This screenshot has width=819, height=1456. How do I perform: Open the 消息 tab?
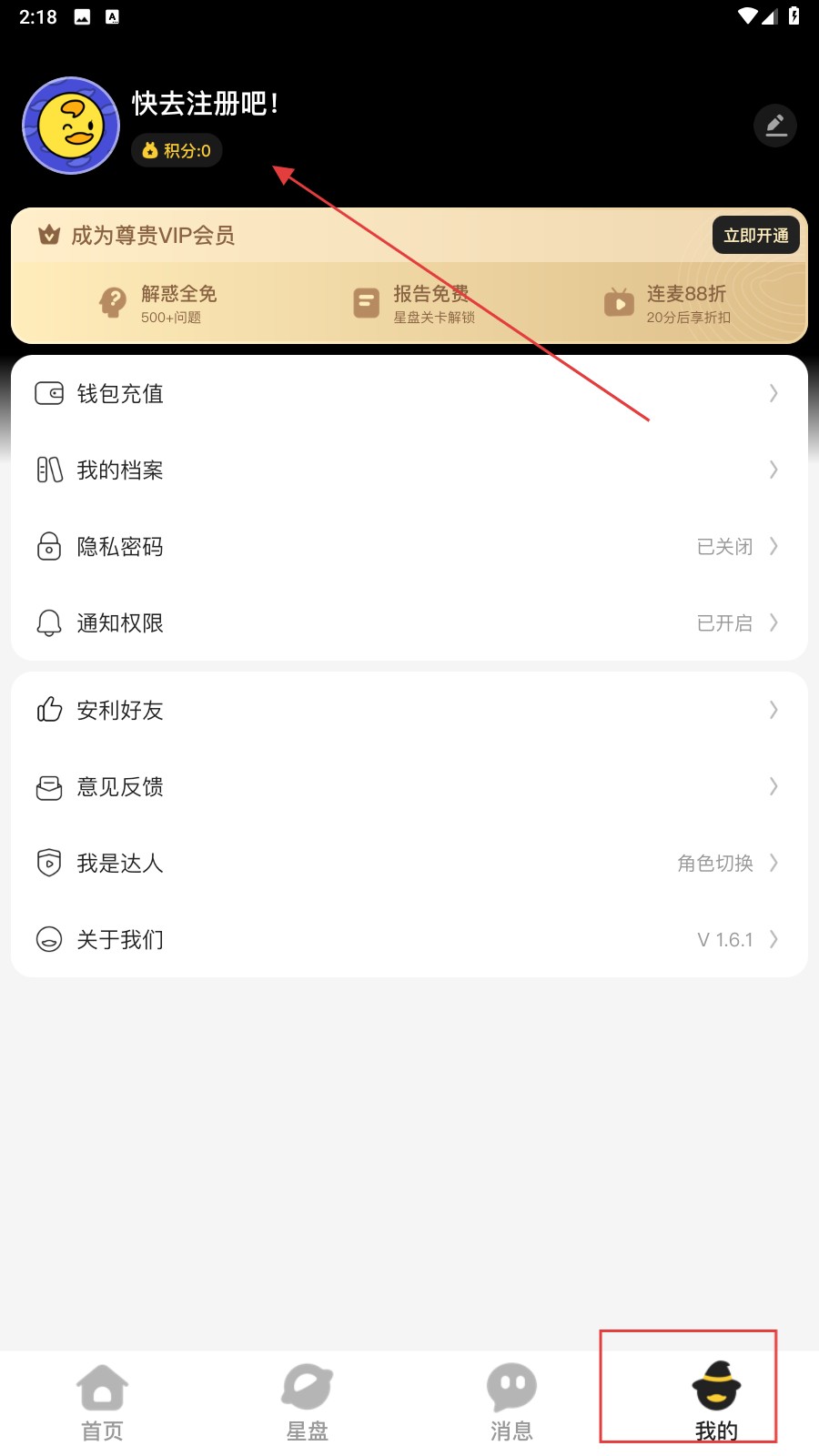tap(511, 1401)
